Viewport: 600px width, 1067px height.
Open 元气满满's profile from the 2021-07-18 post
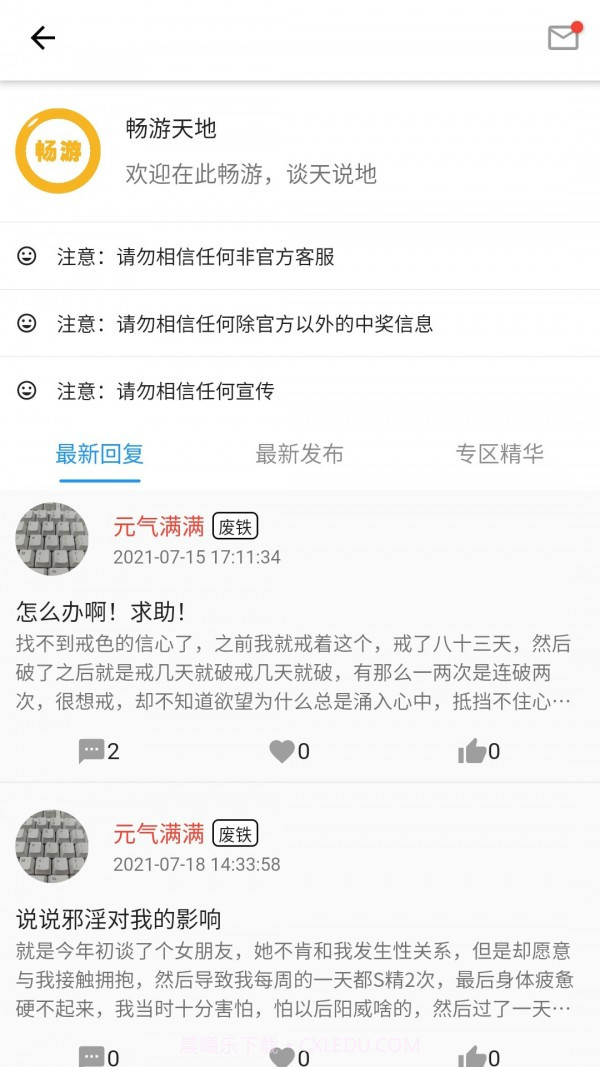click(x=159, y=833)
